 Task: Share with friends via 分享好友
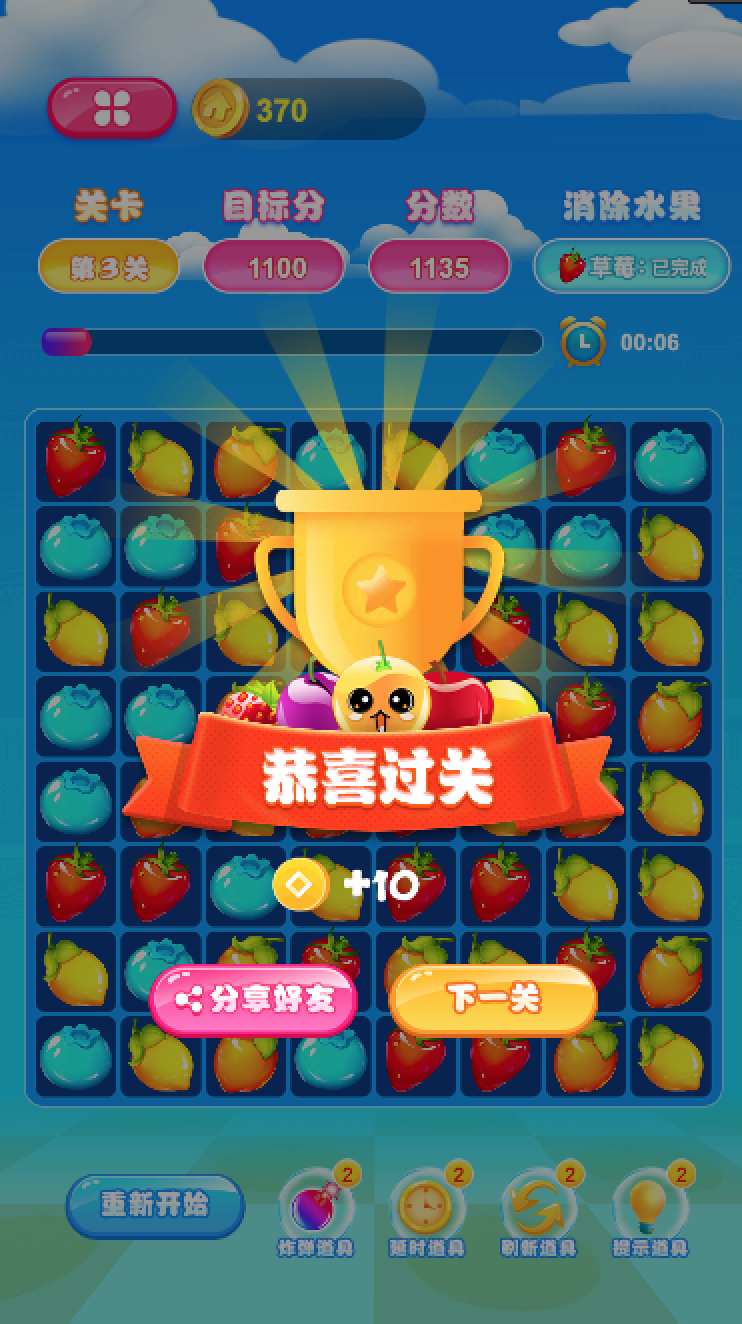[253, 1000]
